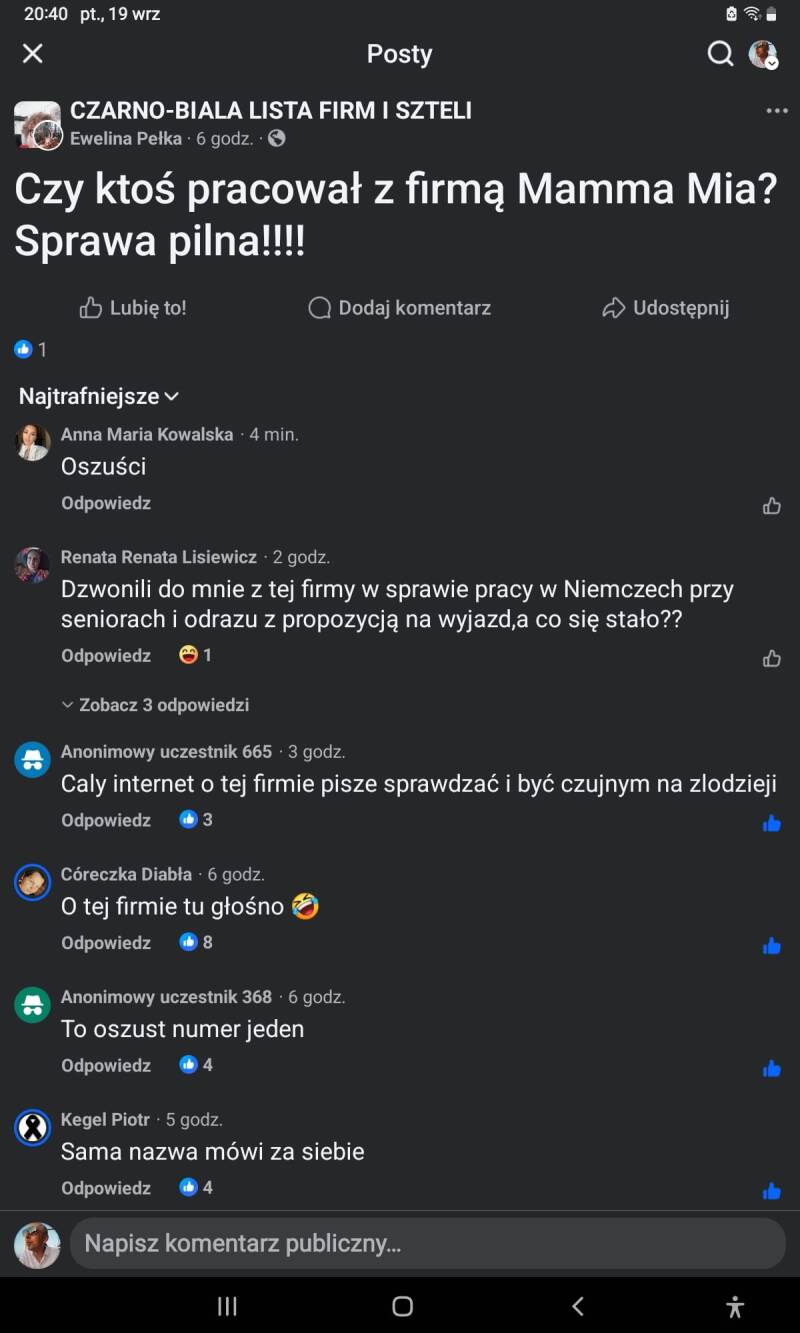Like Anna Maria Kowalska's comment
Image resolution: width=800 pixels, height=1333 pixels.
pos(771,506)
